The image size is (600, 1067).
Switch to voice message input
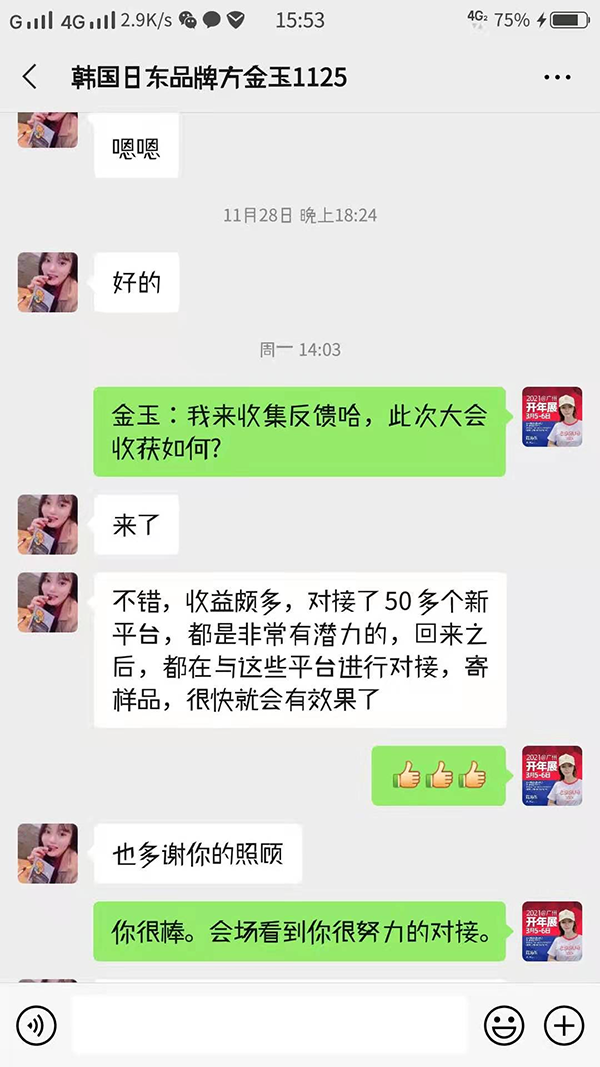point(37,1025)
